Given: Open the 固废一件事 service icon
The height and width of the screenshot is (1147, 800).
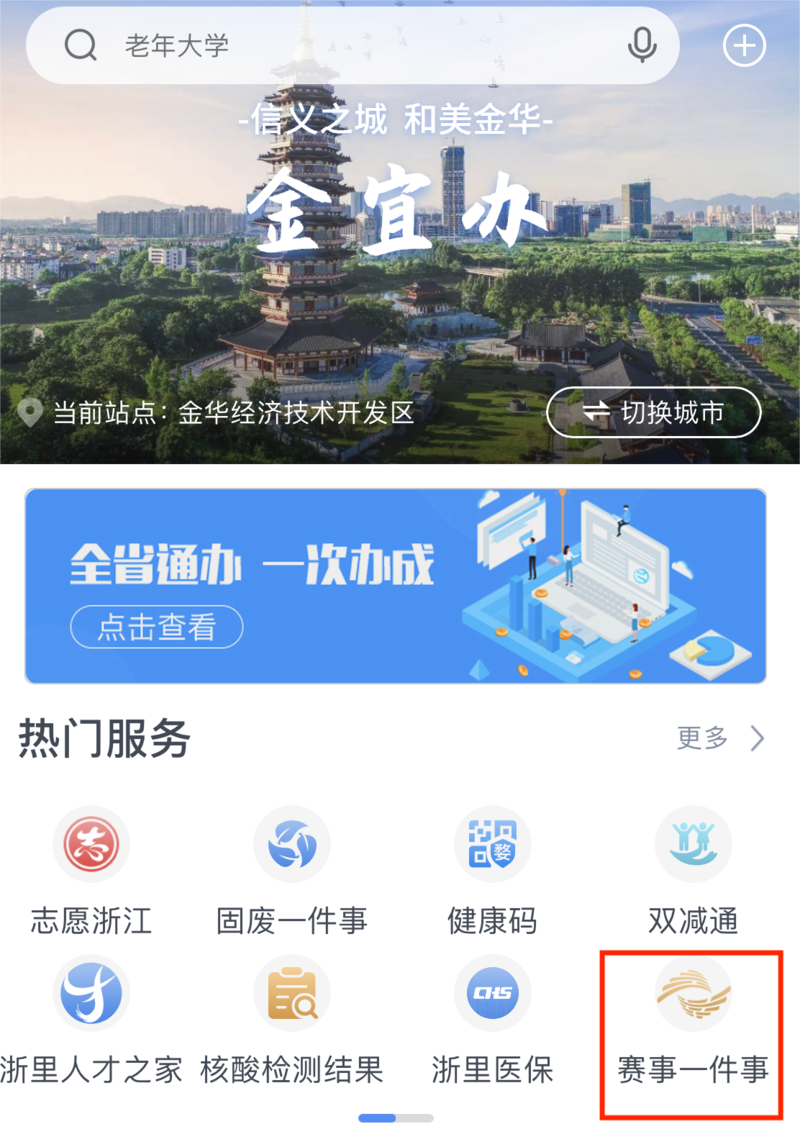Looking at the screenshot, I should (x=291, y=843).
